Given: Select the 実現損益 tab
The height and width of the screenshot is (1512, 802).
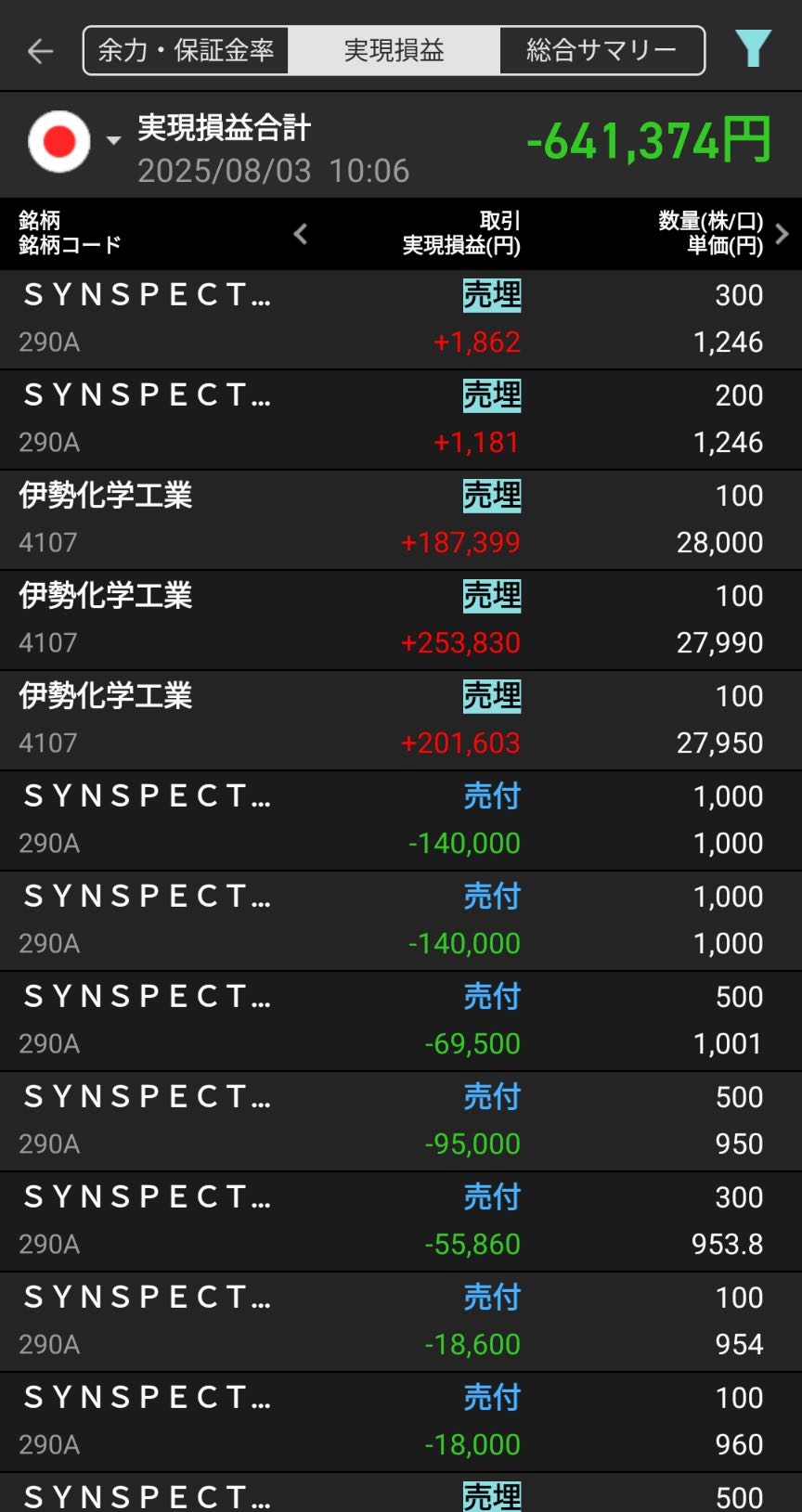Looking at the screenshot, I should (x=394, y=50).
